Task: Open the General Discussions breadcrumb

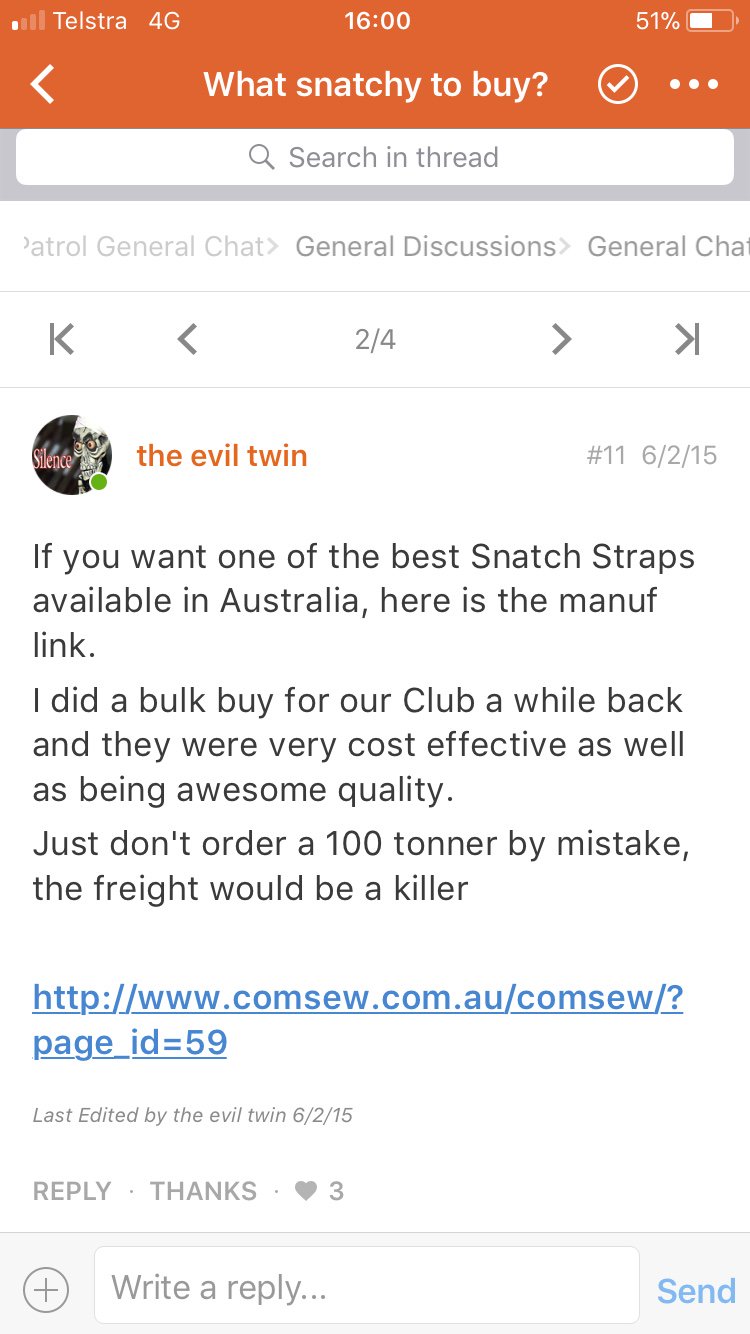Action: pos(425,247)
